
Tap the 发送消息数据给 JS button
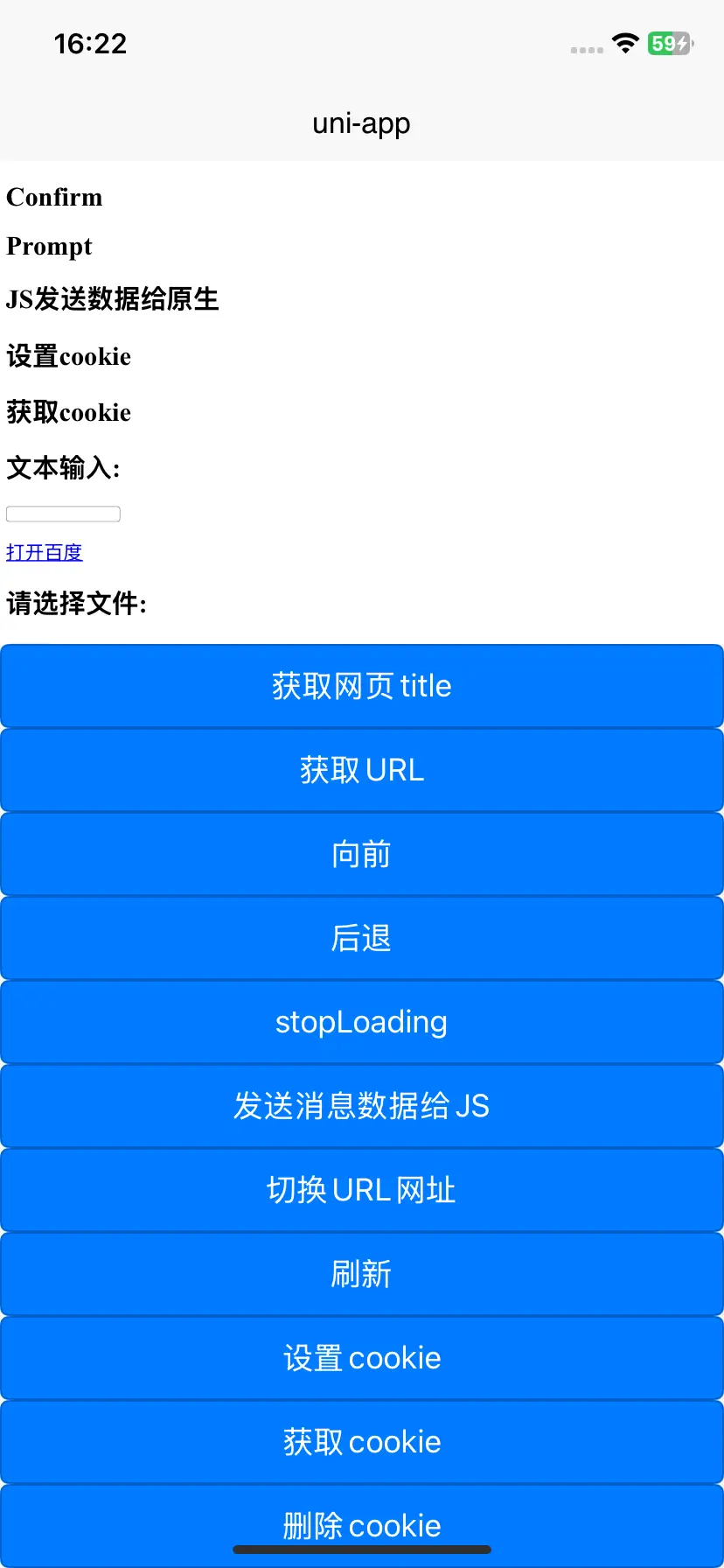(x=362, y=1106)
